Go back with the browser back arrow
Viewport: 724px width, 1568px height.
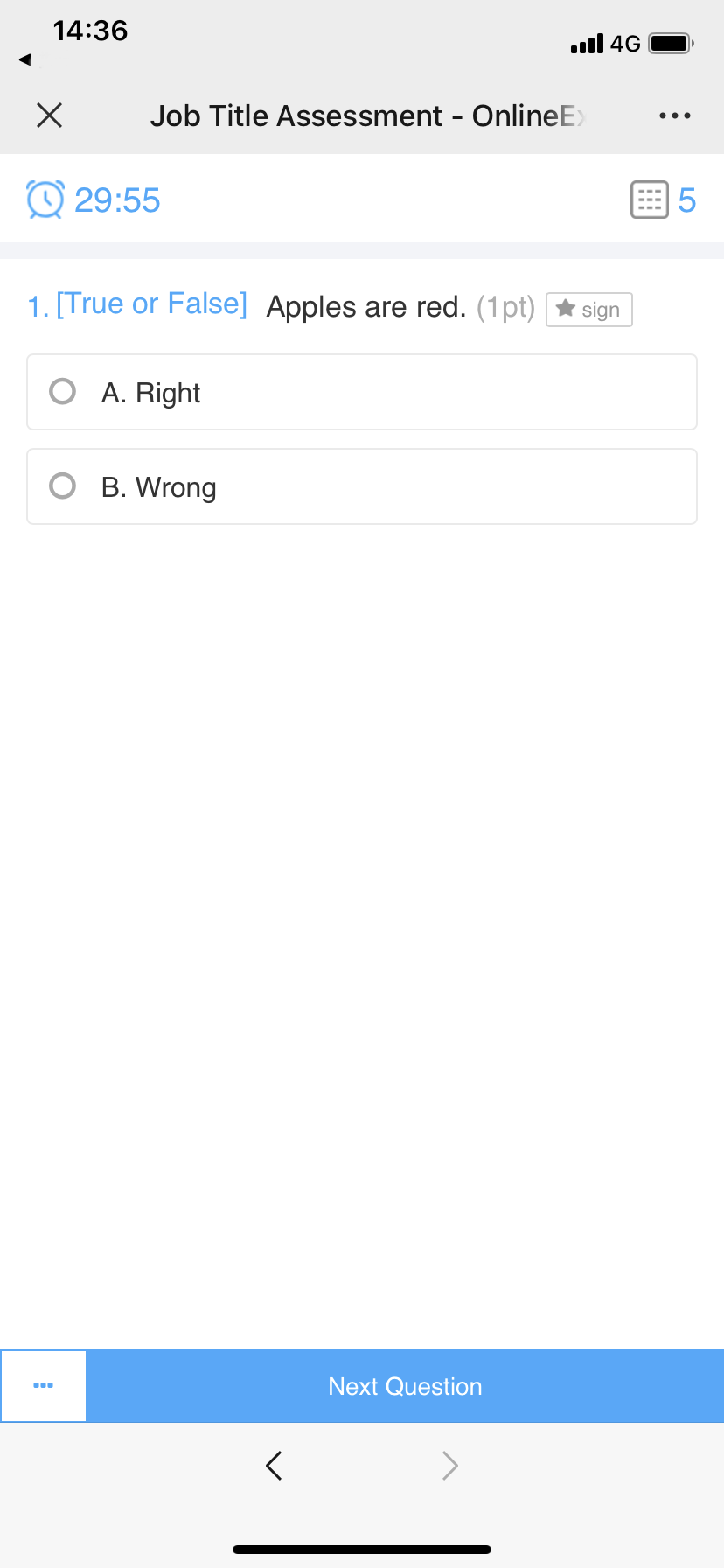point(274,1465)
